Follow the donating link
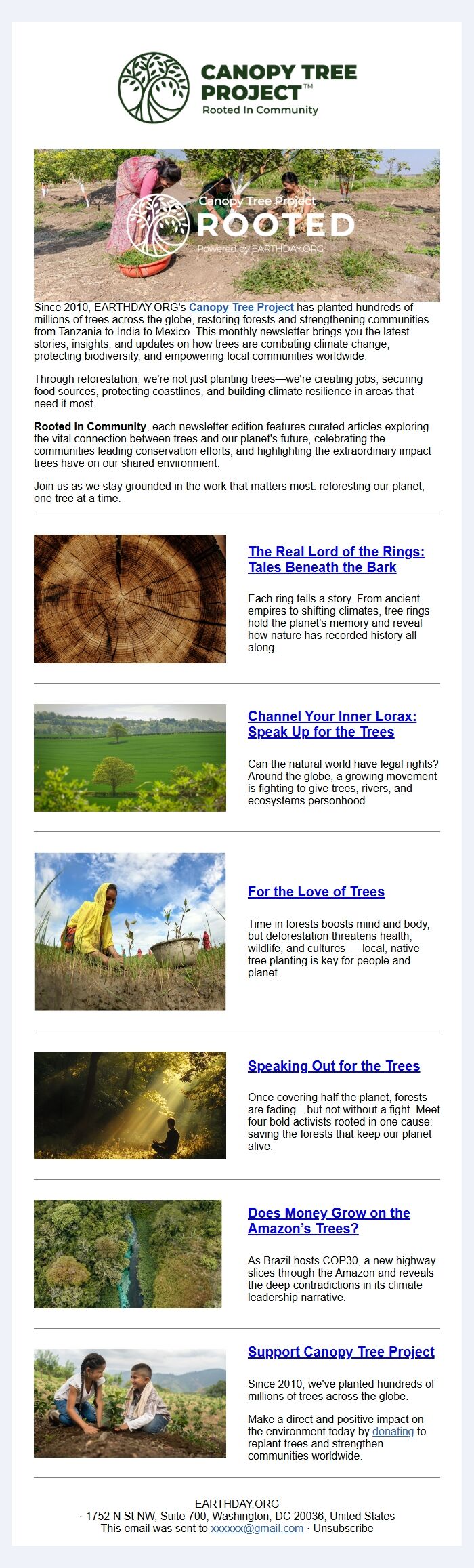The image size is (474, 1568). pos(393,1431)
